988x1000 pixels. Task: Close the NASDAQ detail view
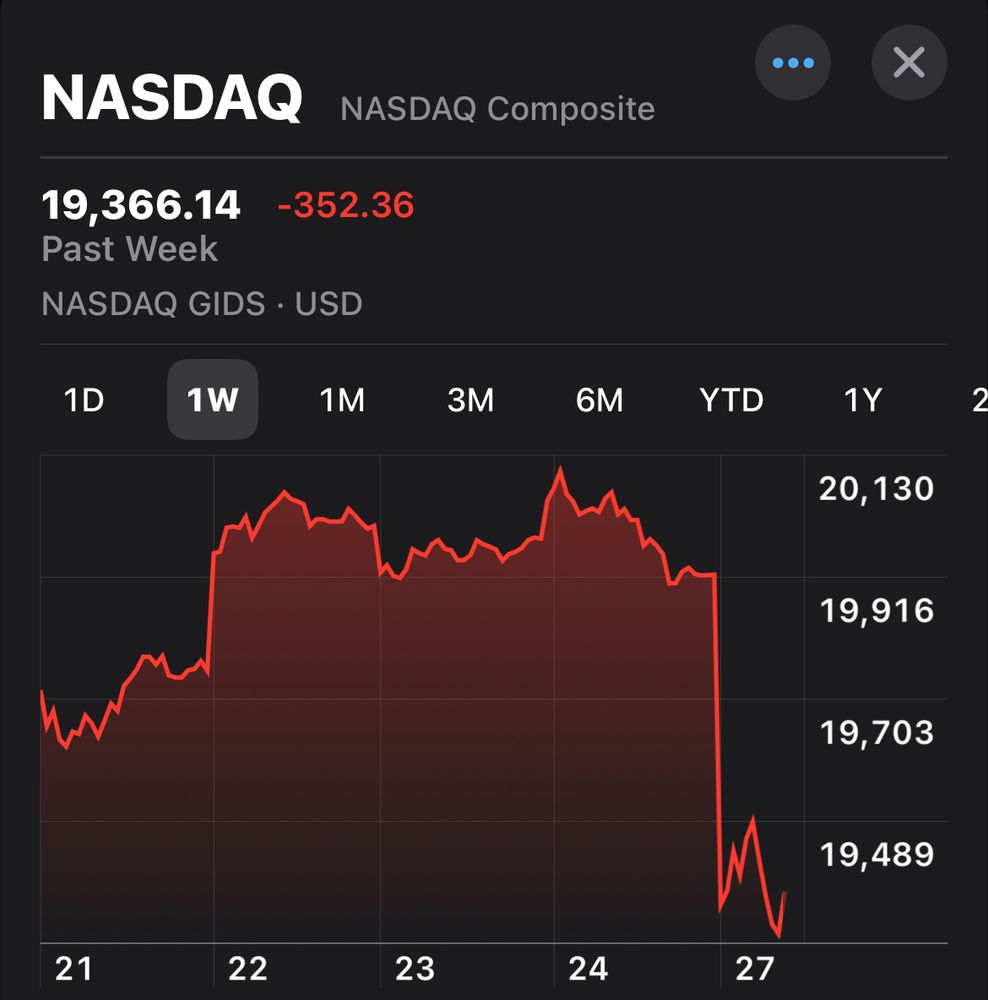point(908,63)
